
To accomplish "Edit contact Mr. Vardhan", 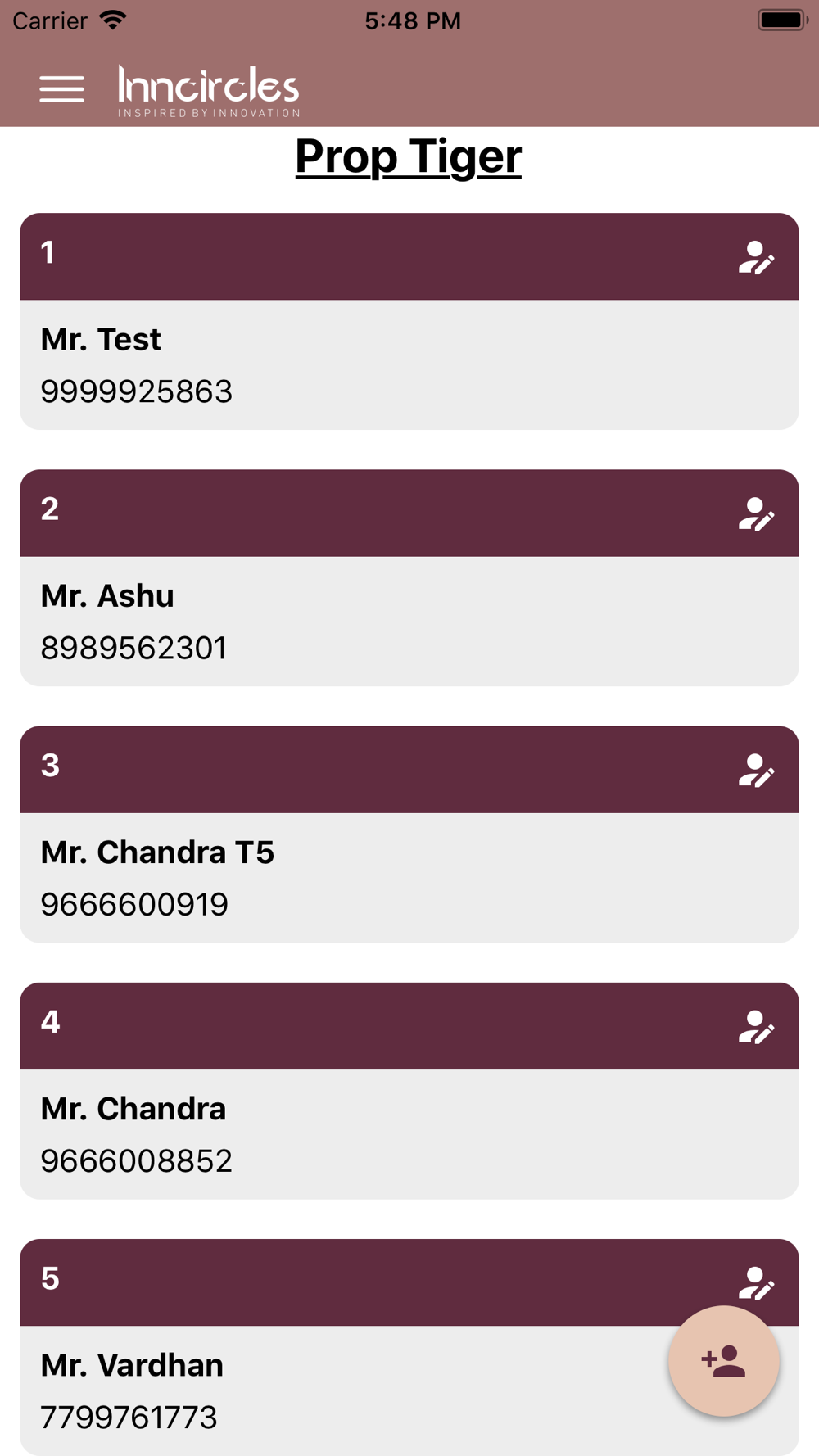I will coord(756,1282).
